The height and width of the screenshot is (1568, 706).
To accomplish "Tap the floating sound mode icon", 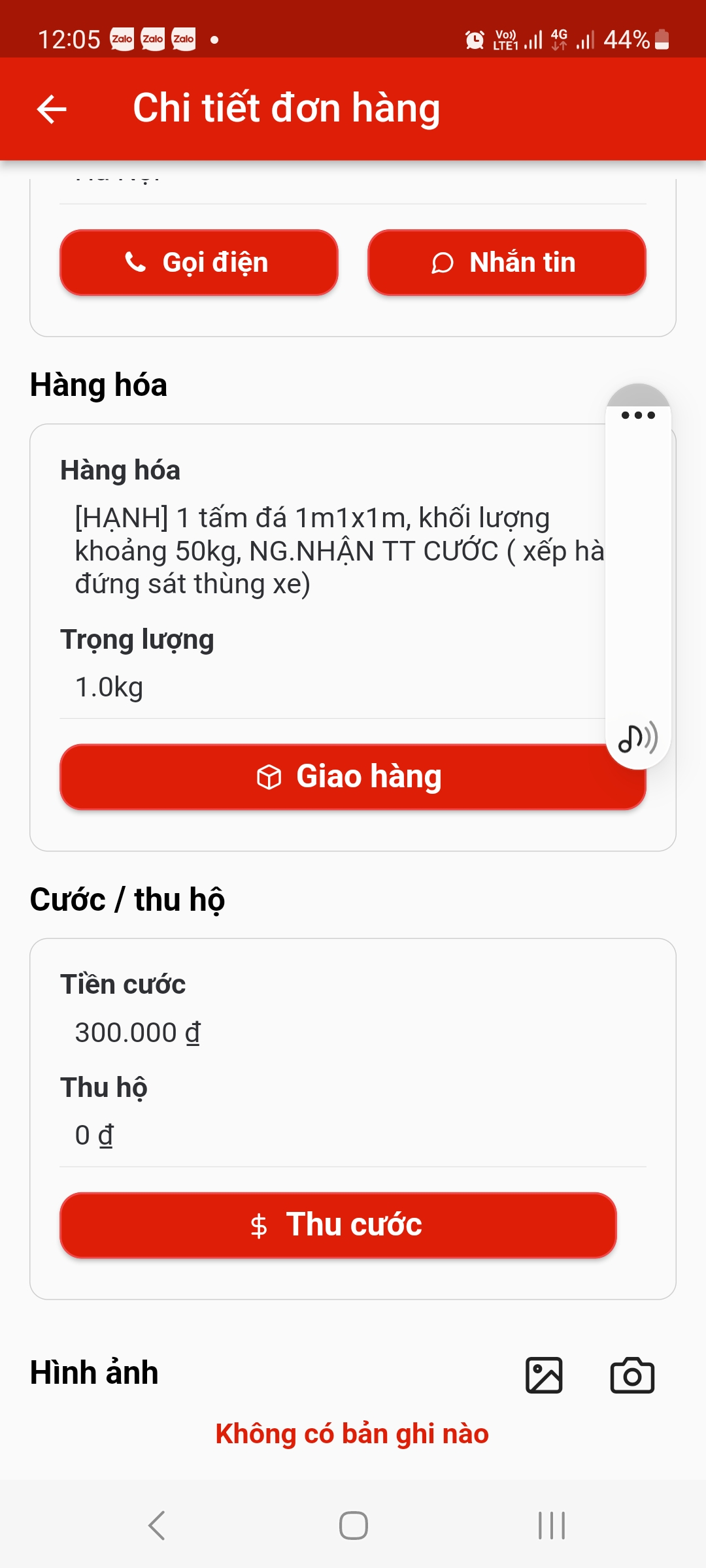I will [x=638, y=738].
